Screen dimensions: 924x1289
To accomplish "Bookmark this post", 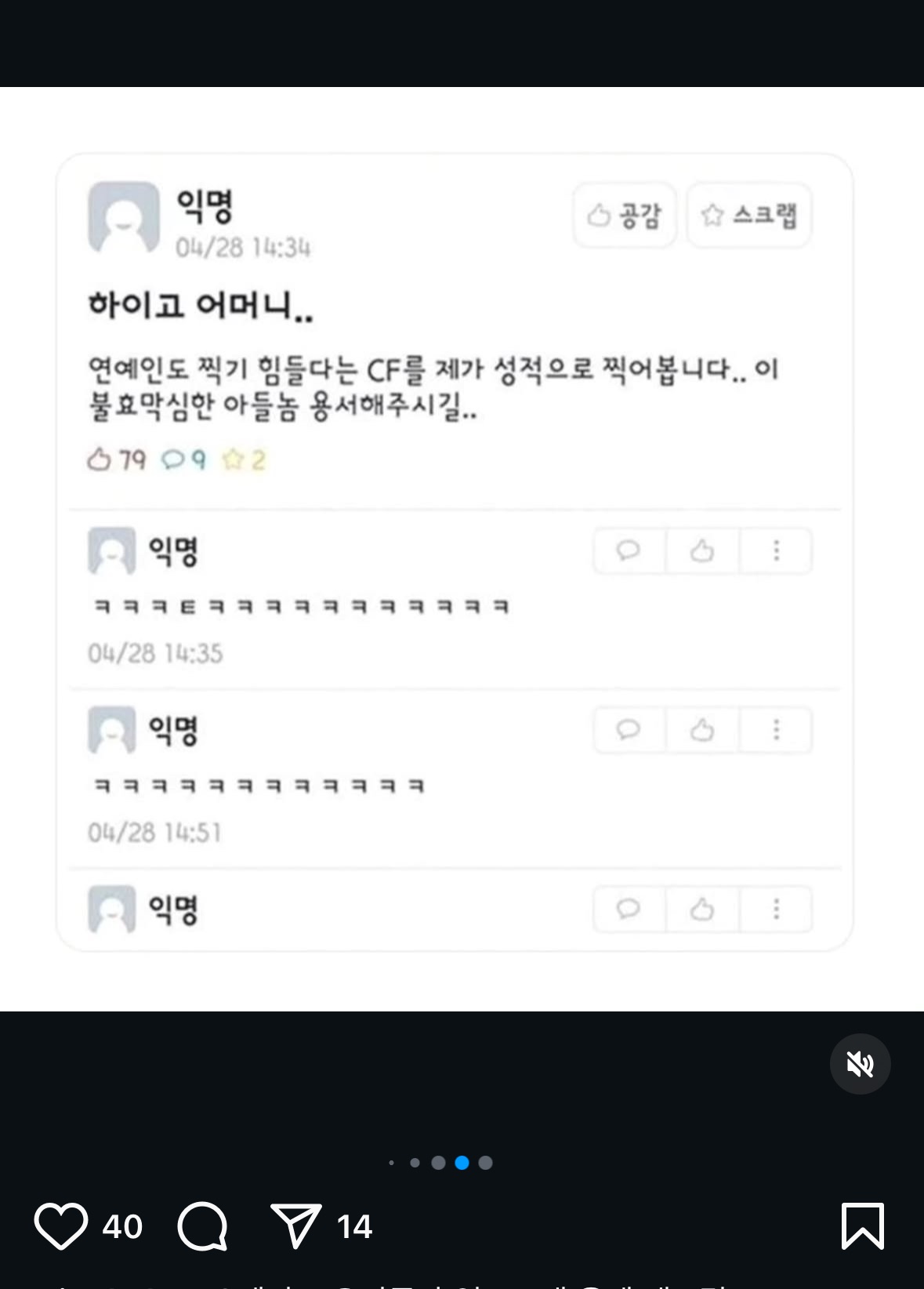I will pyautogui.click(x=862, y=1226).
